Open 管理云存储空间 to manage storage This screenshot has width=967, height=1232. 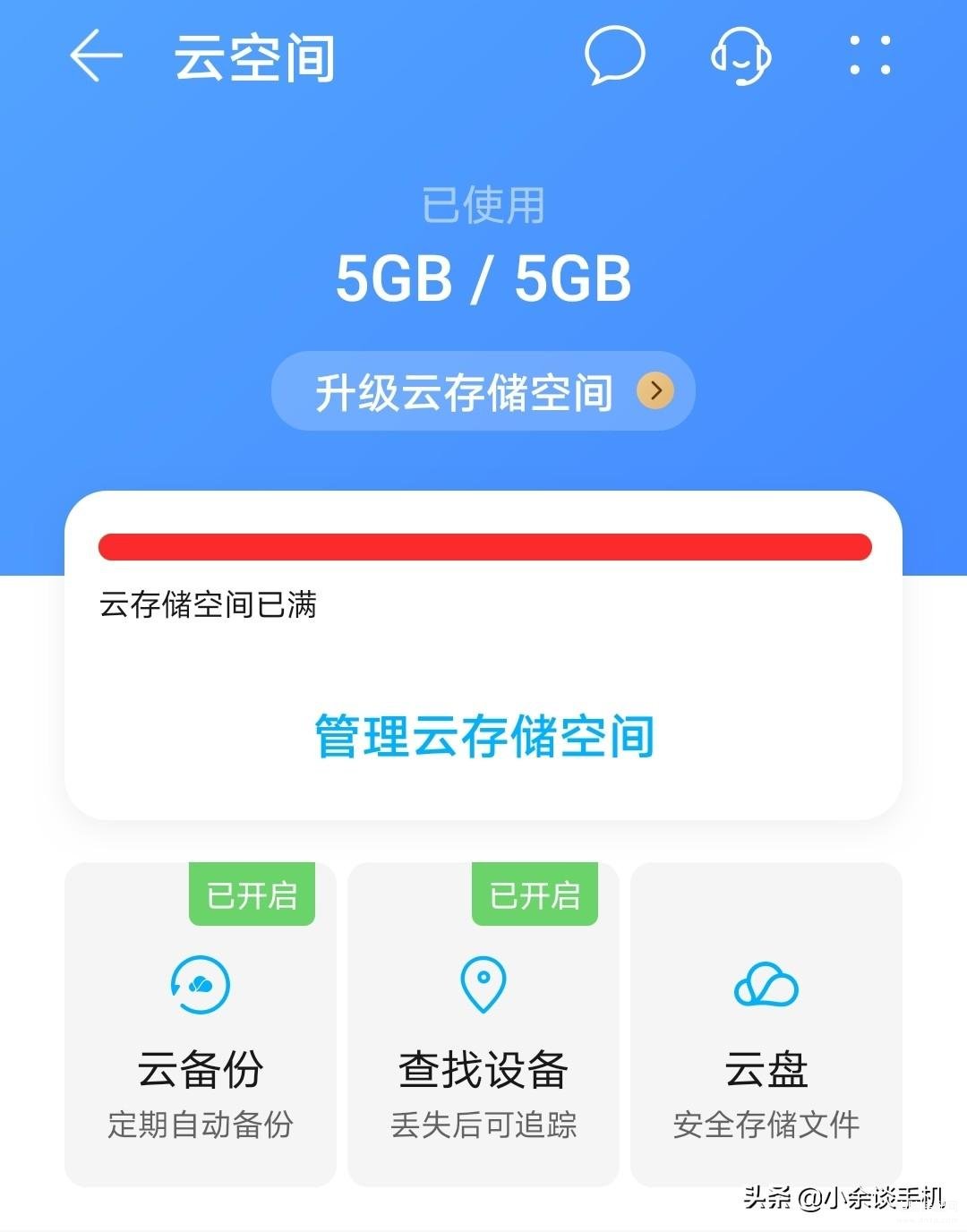tap(483, 736)
